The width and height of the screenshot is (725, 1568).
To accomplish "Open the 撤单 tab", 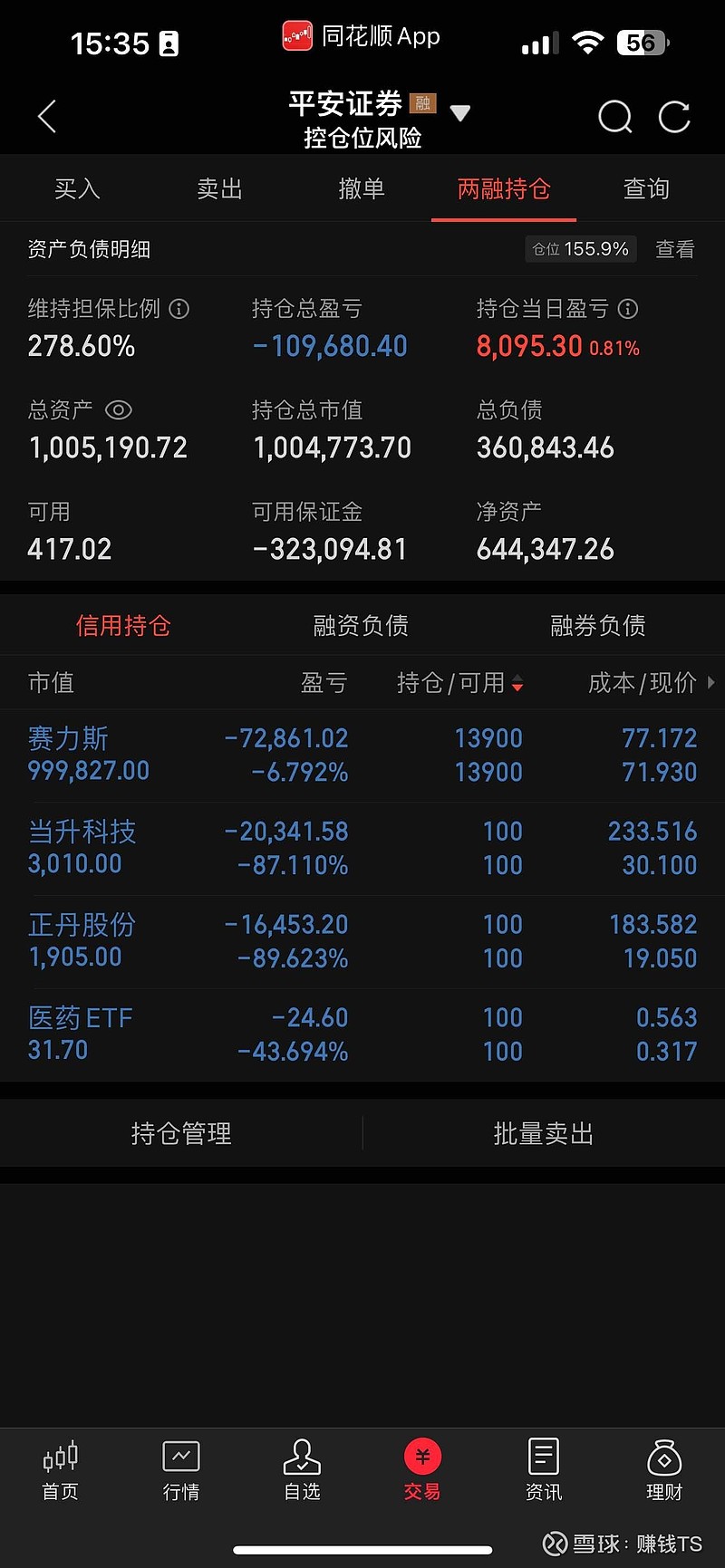I will 362,188.
